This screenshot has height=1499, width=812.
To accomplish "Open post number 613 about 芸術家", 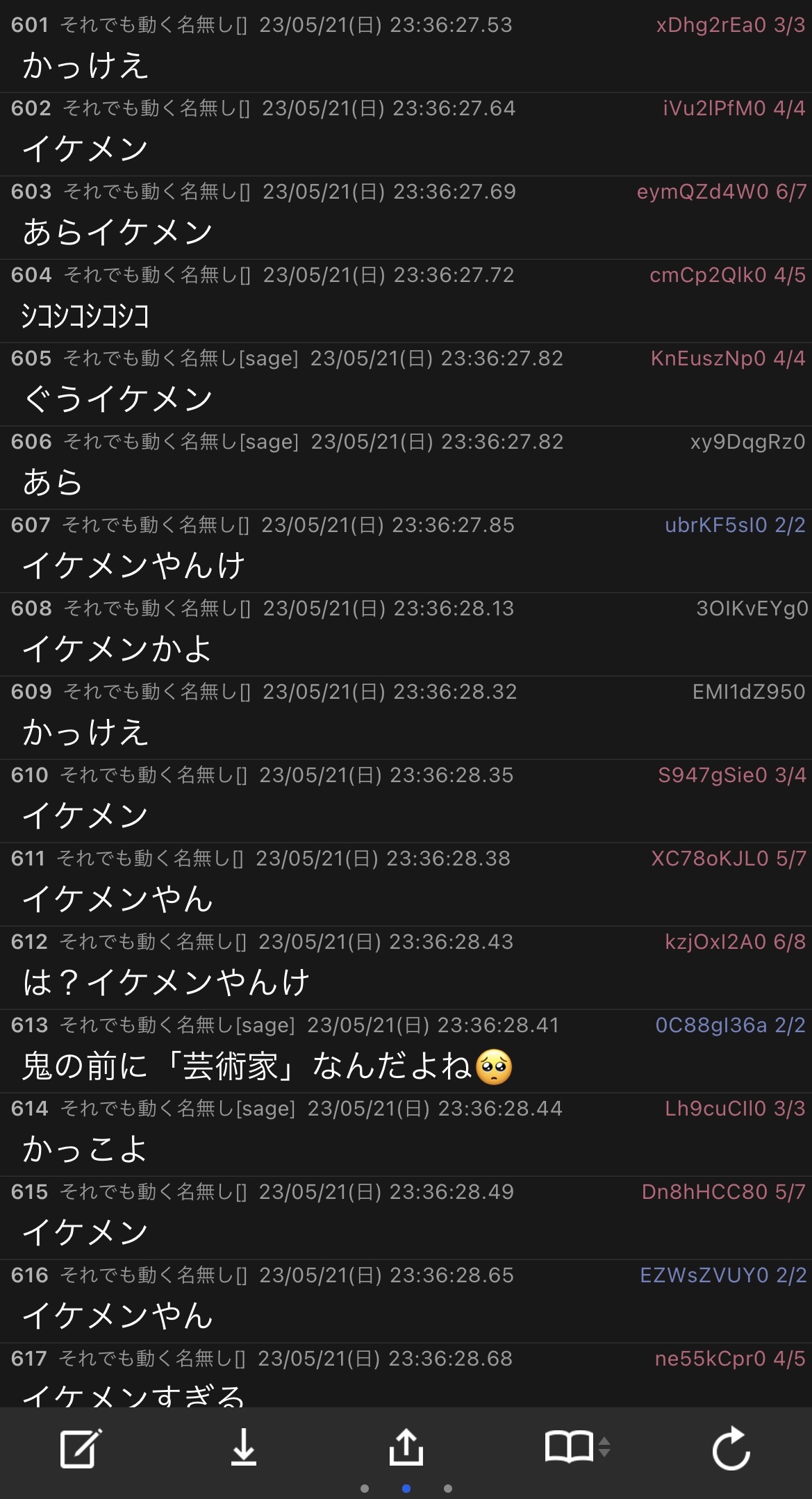I will pos(30,1025).
